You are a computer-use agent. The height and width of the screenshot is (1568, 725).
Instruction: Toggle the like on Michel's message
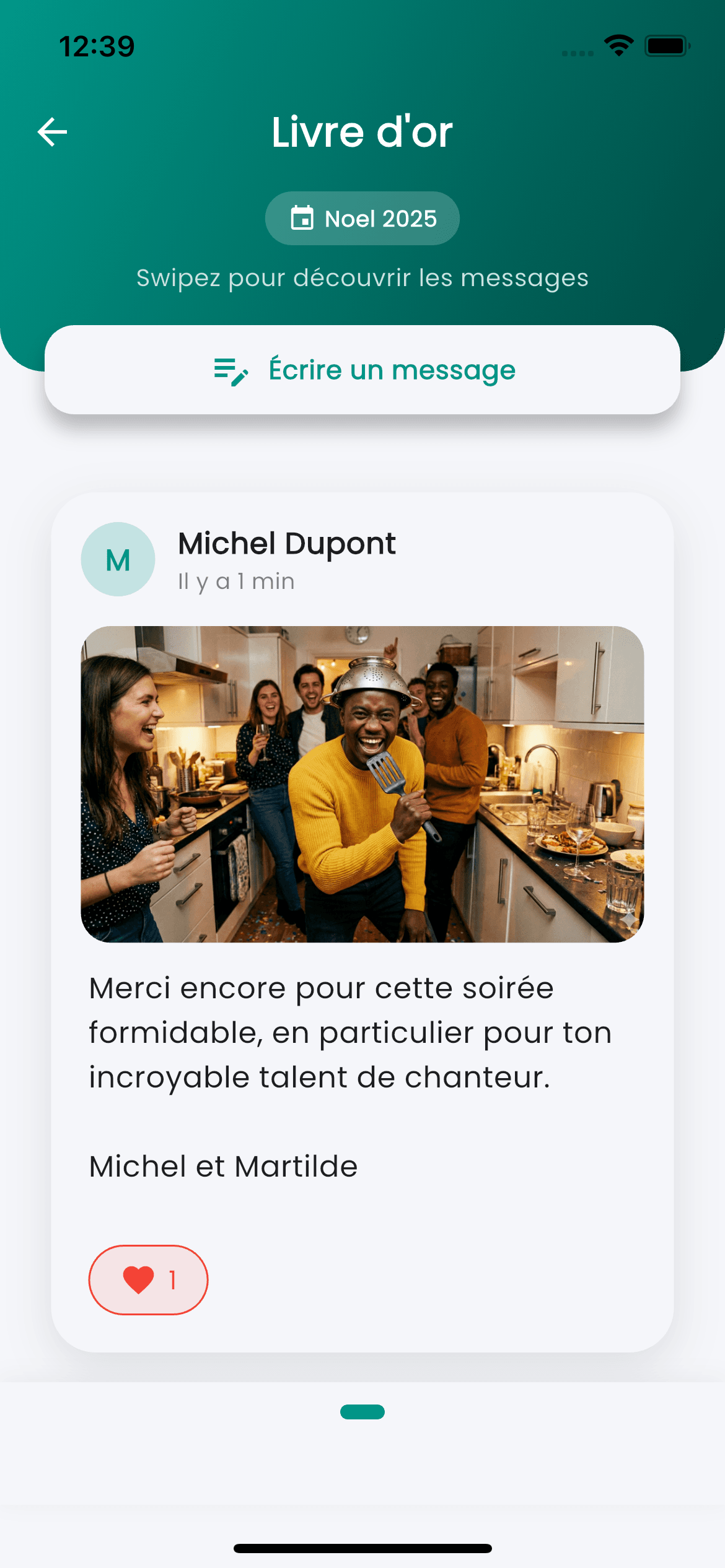[147, 1279]
